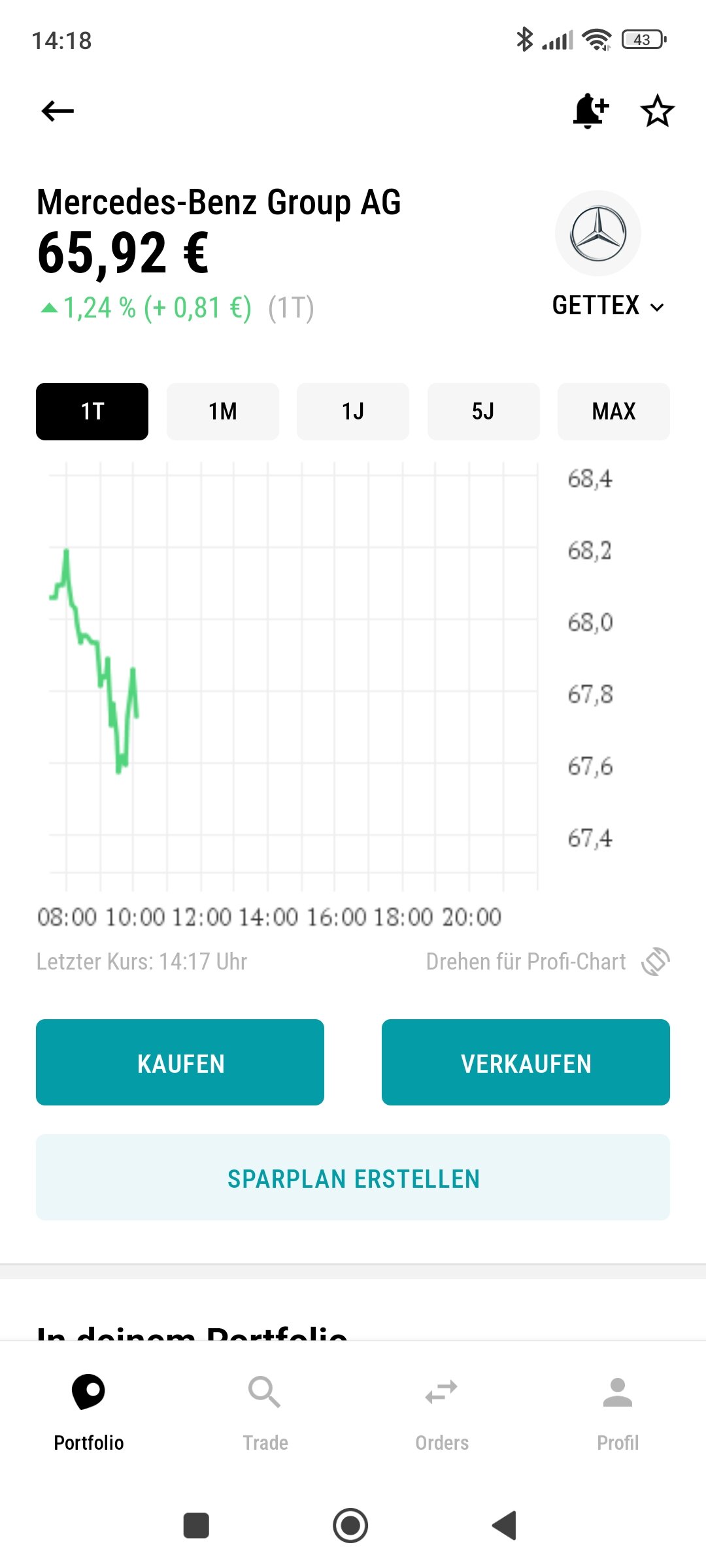
Task: Add a price alert with the bell icon
Action: [x=590, y=111]
